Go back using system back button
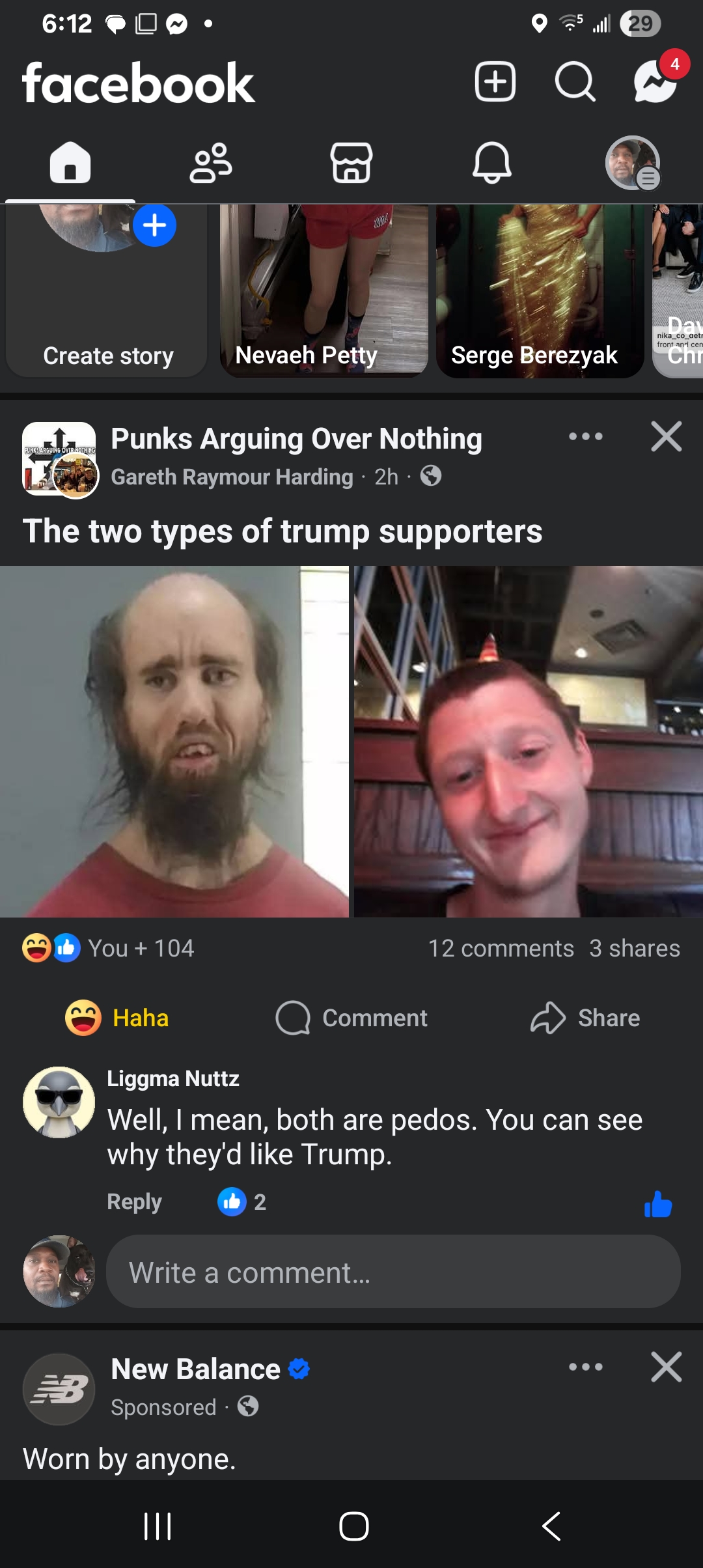 [551, 1526]
